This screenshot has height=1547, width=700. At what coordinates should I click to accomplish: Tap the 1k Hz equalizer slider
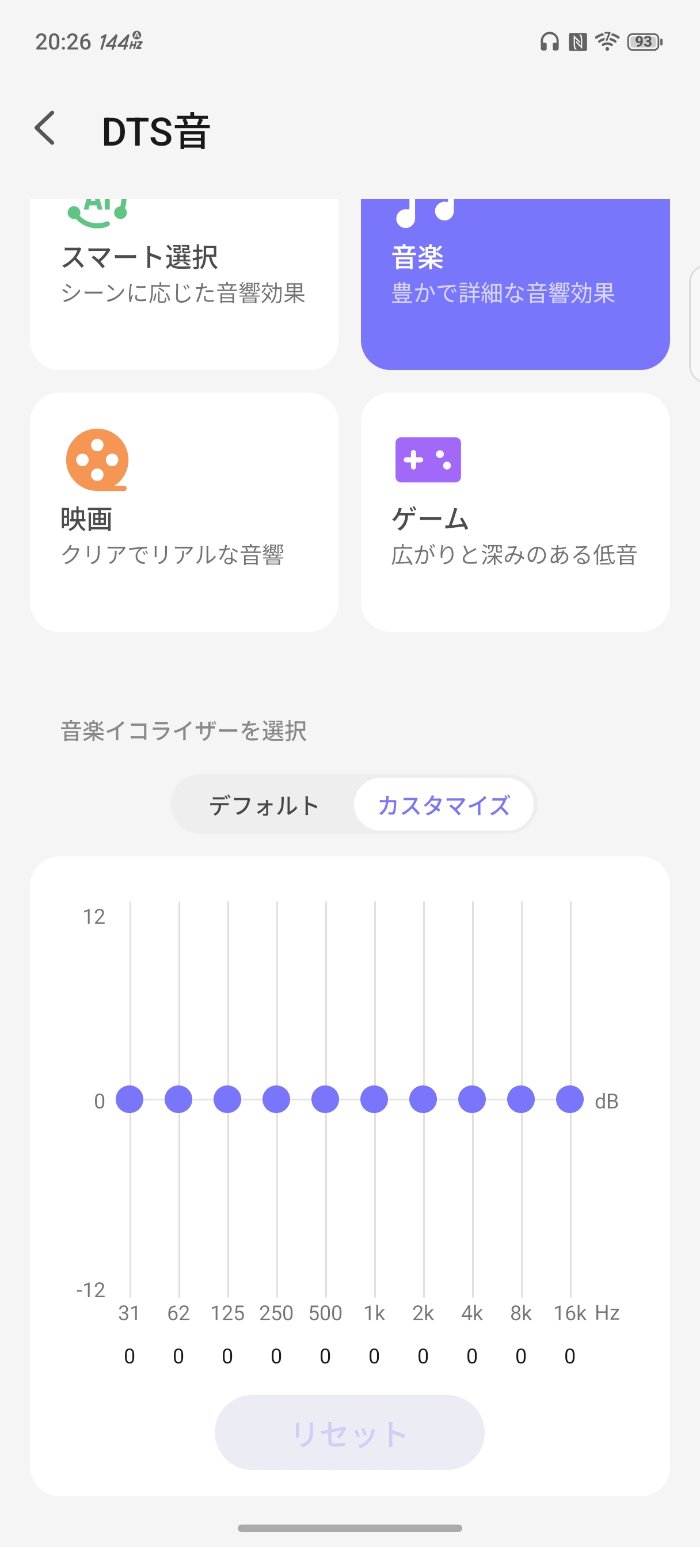374,1099
